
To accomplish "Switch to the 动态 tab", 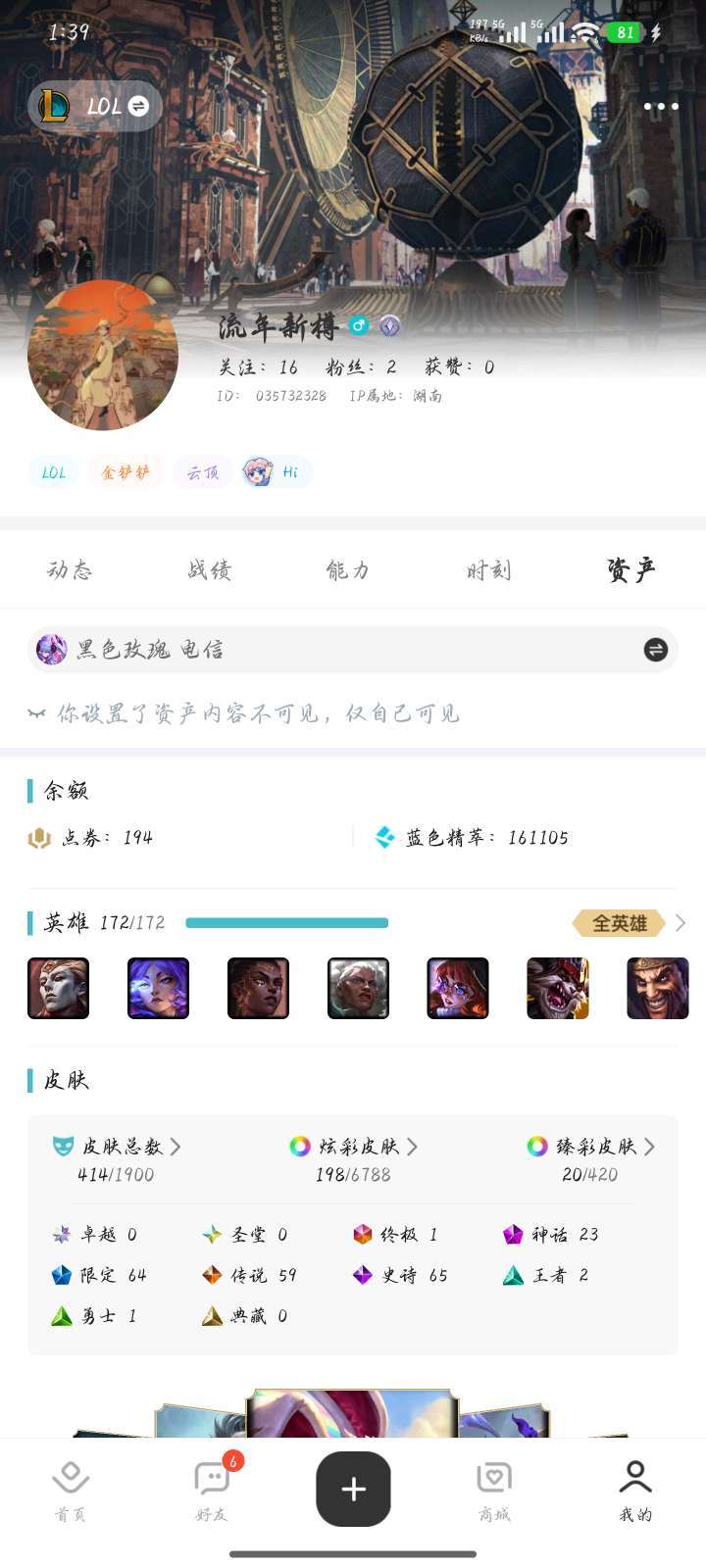I will coord(70,569).
